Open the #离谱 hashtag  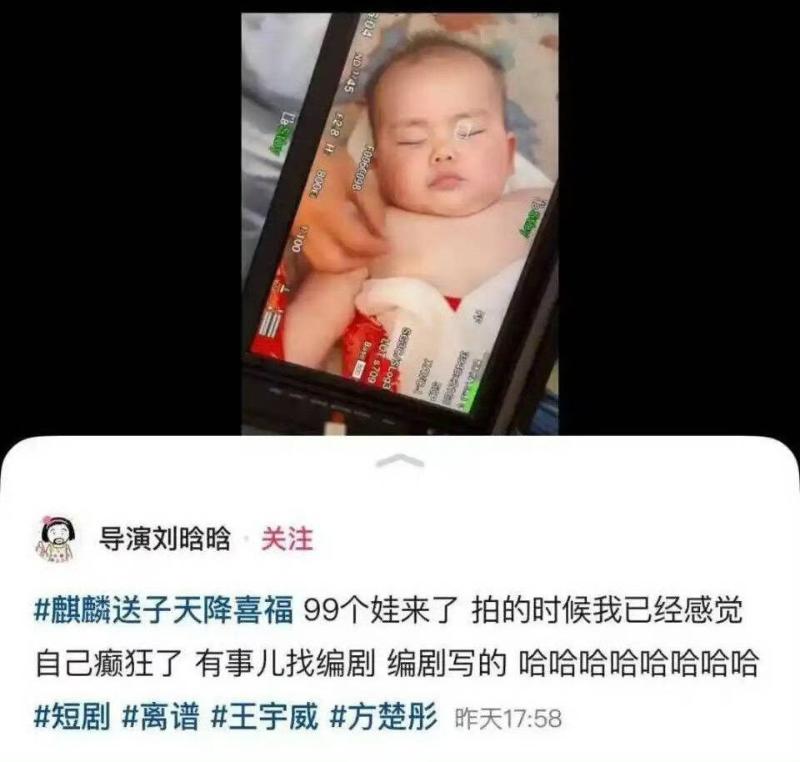point(160,716)
